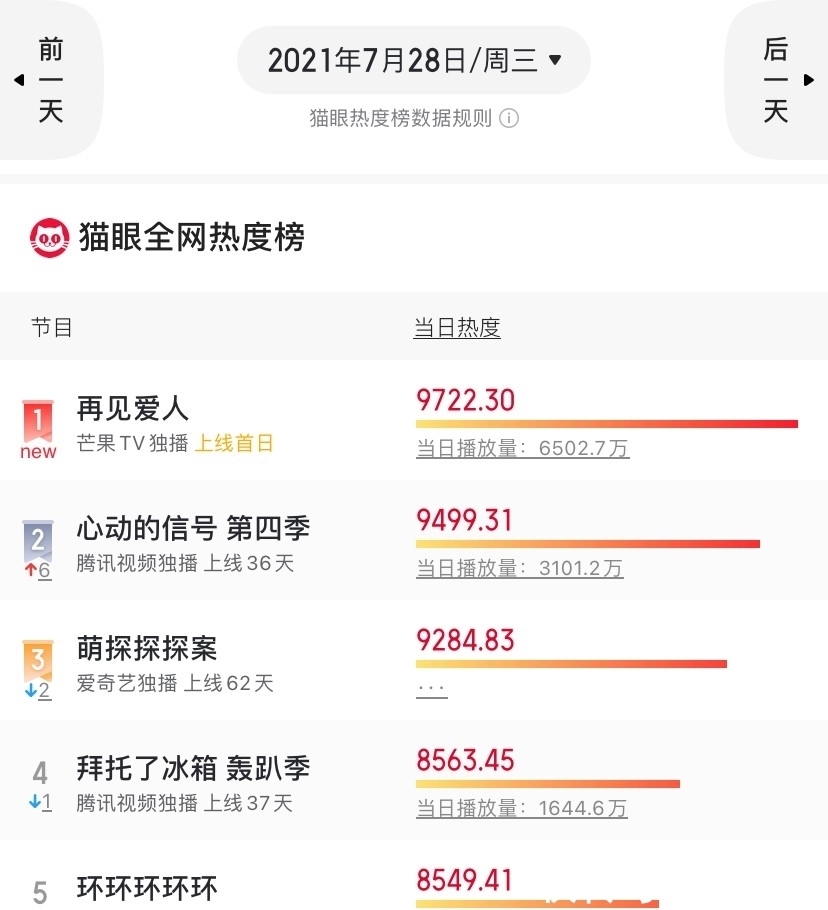Click the down-arrow rank indicator for 拜托了冰箱

pyautogui.click(x=38, y=802)
